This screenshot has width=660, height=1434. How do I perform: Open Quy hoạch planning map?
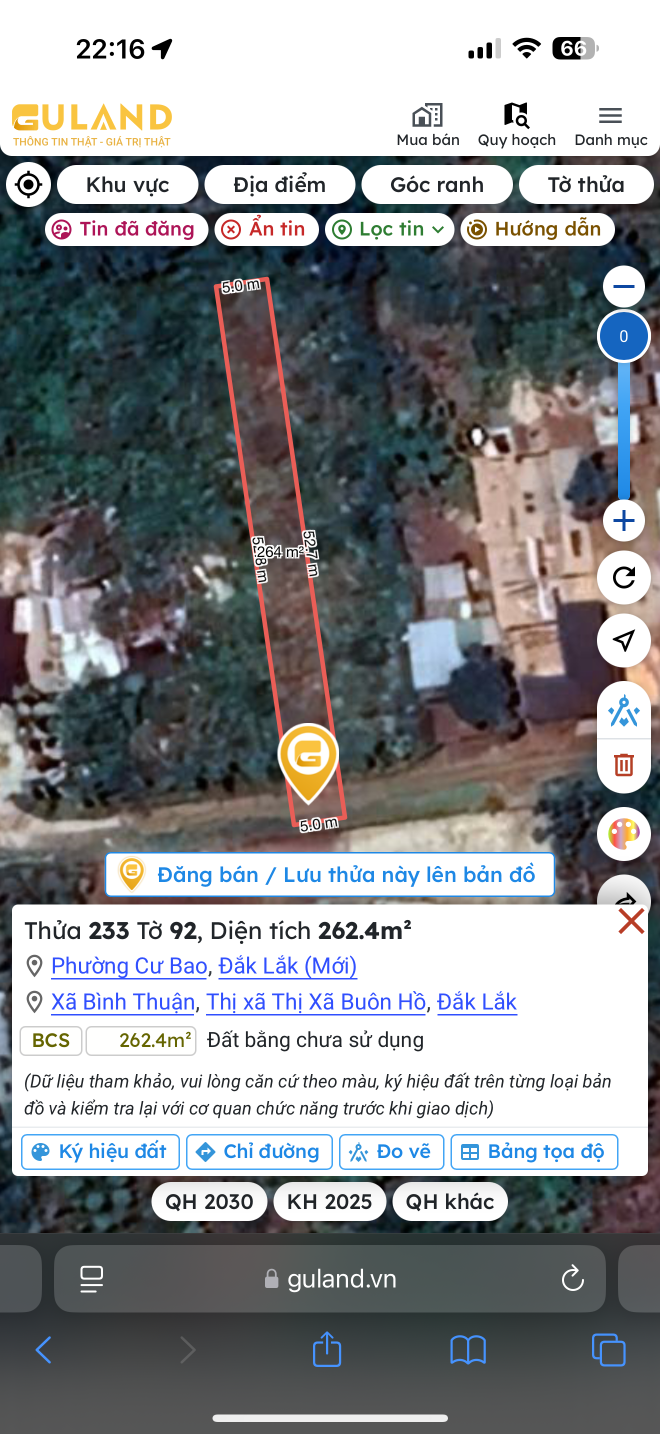(x=516, y=125)
